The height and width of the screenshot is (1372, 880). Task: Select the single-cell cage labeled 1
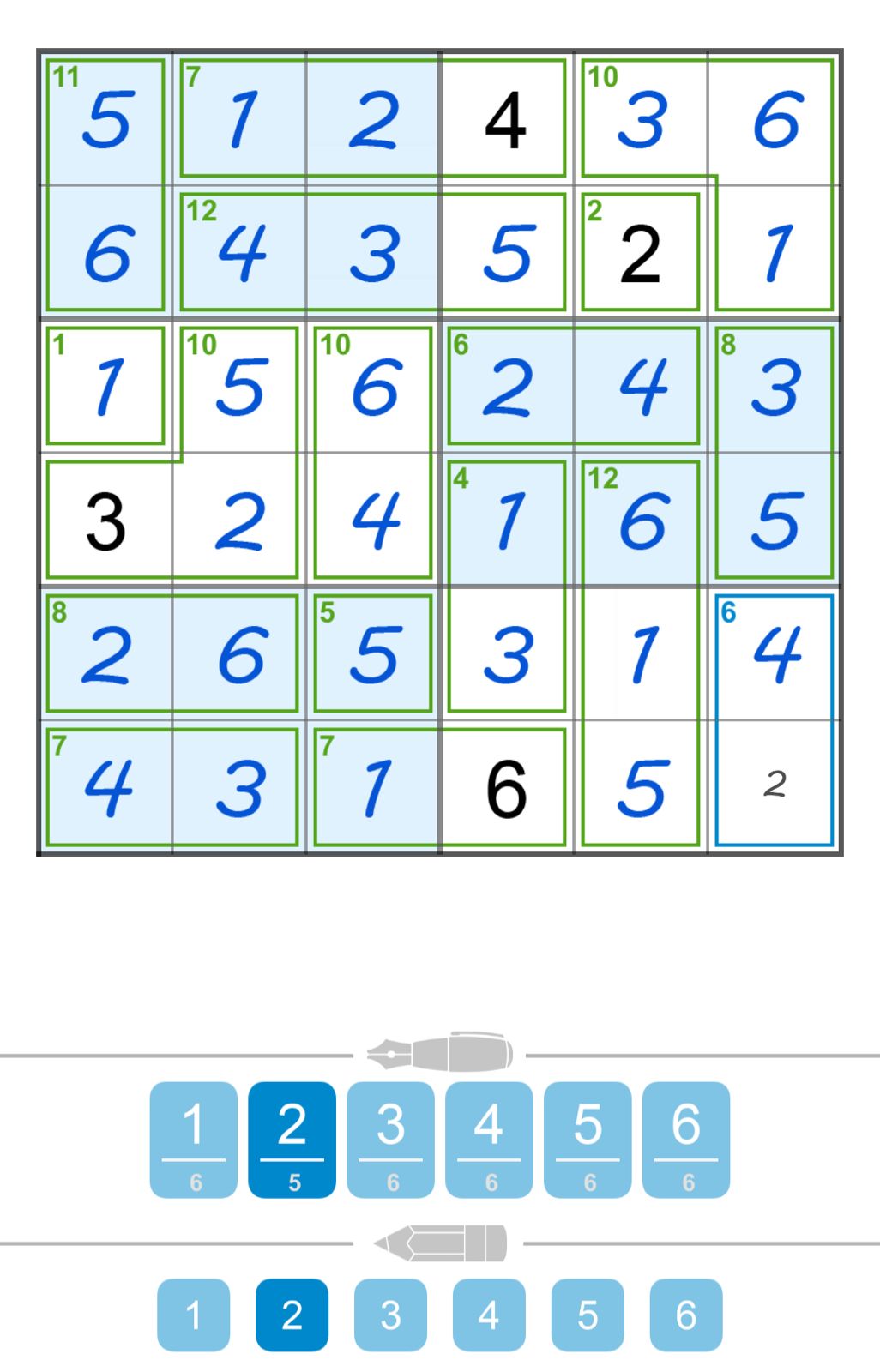(105, 386)
